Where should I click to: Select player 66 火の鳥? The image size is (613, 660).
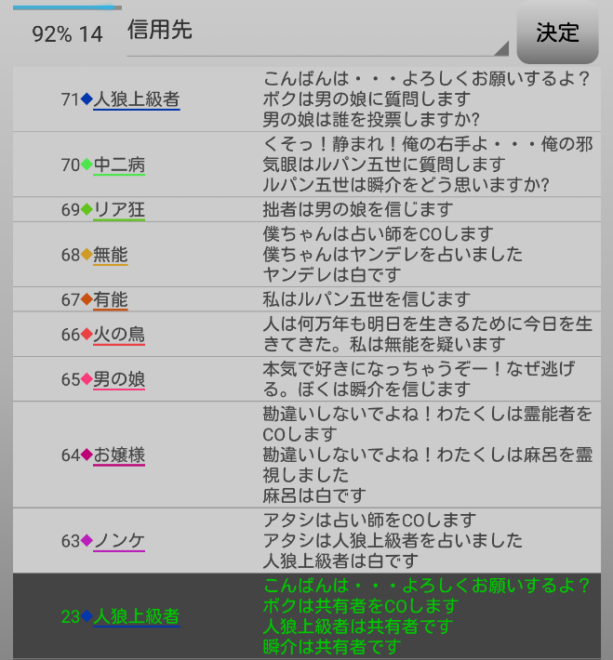[118, 334]
